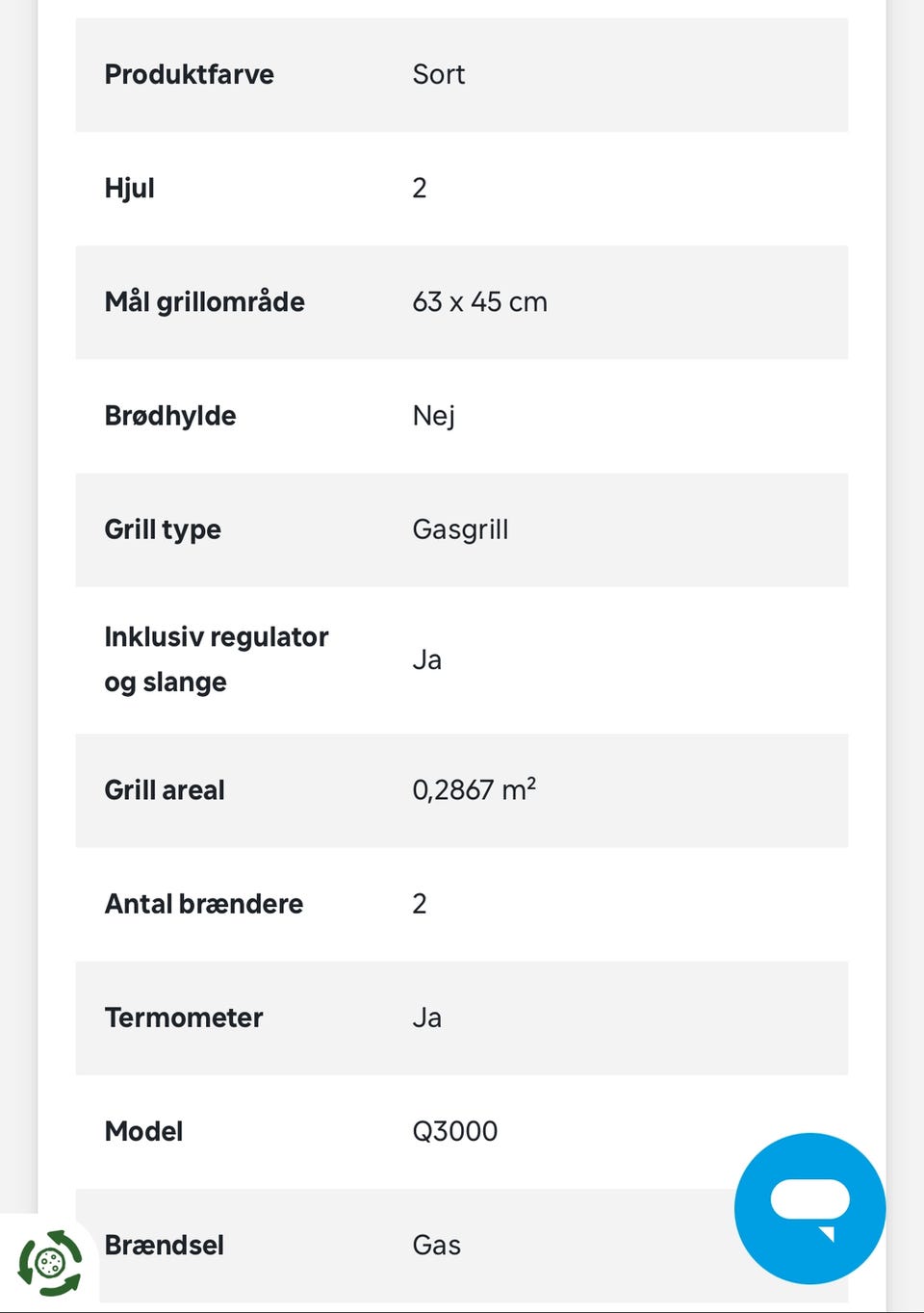Select the Ja value beside Termometer
The height and width of the screenshot is (1313, 924).
(x=428, y=1017)
